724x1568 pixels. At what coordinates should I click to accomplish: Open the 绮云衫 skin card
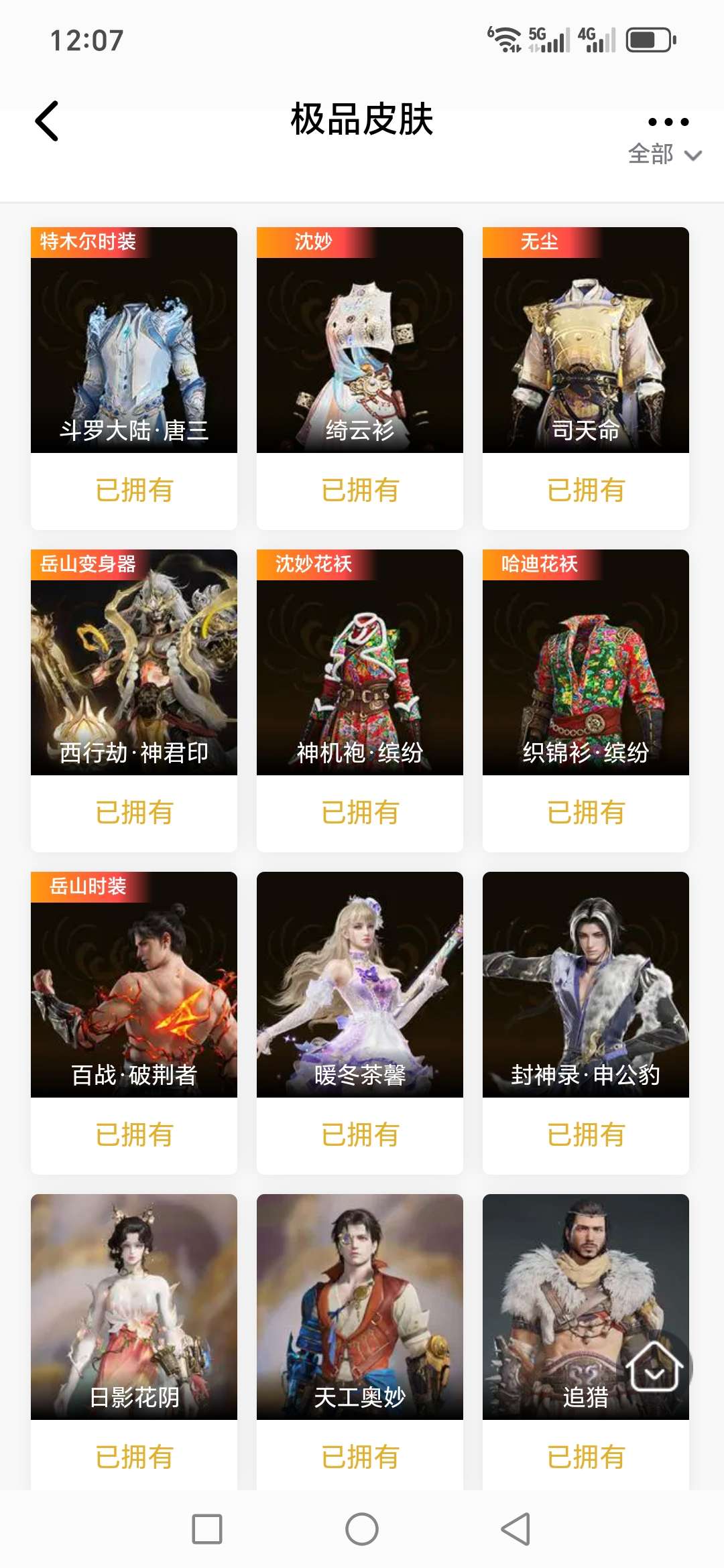click(x=360, y=340)
